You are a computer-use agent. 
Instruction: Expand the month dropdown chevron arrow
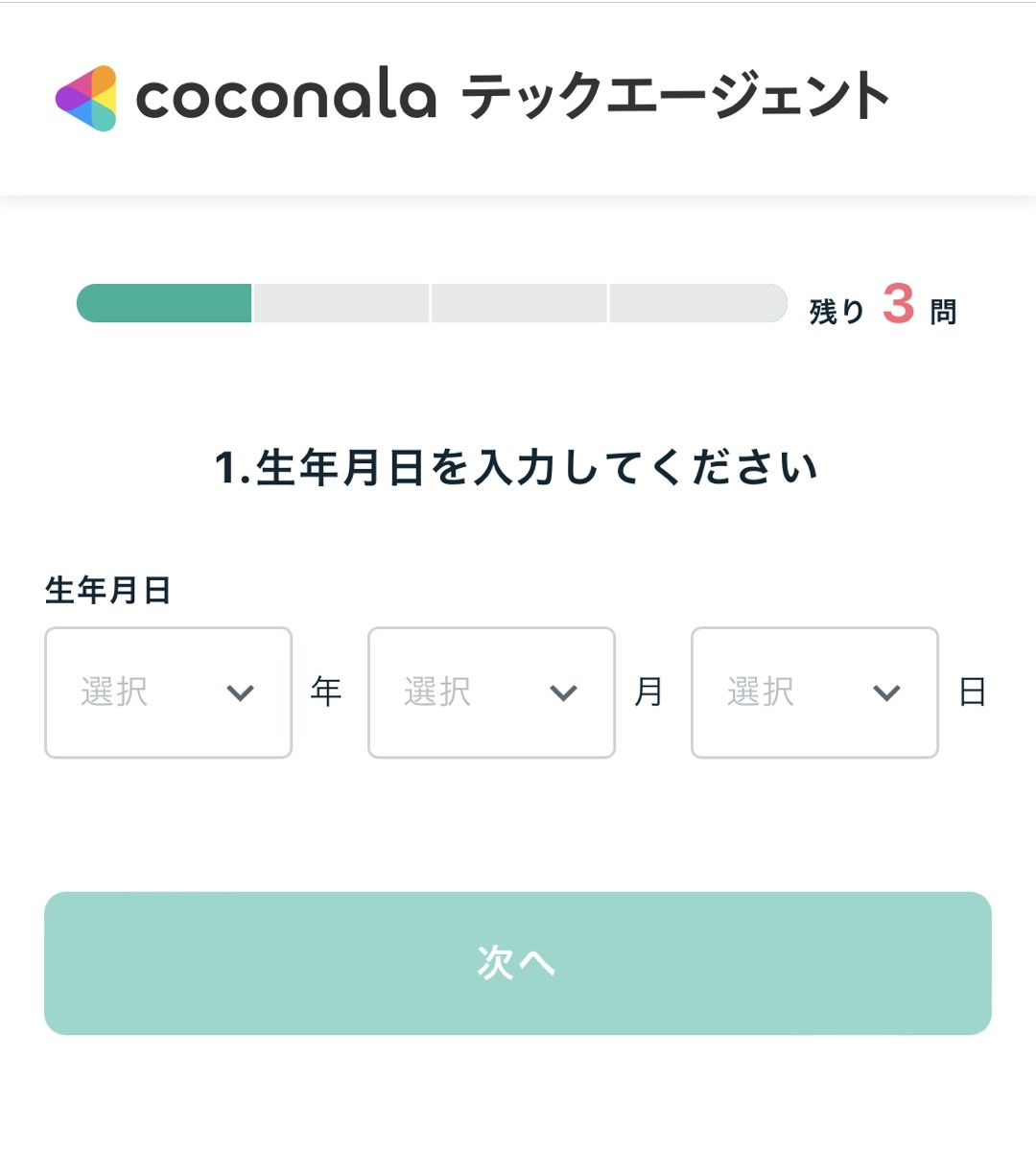564,692
